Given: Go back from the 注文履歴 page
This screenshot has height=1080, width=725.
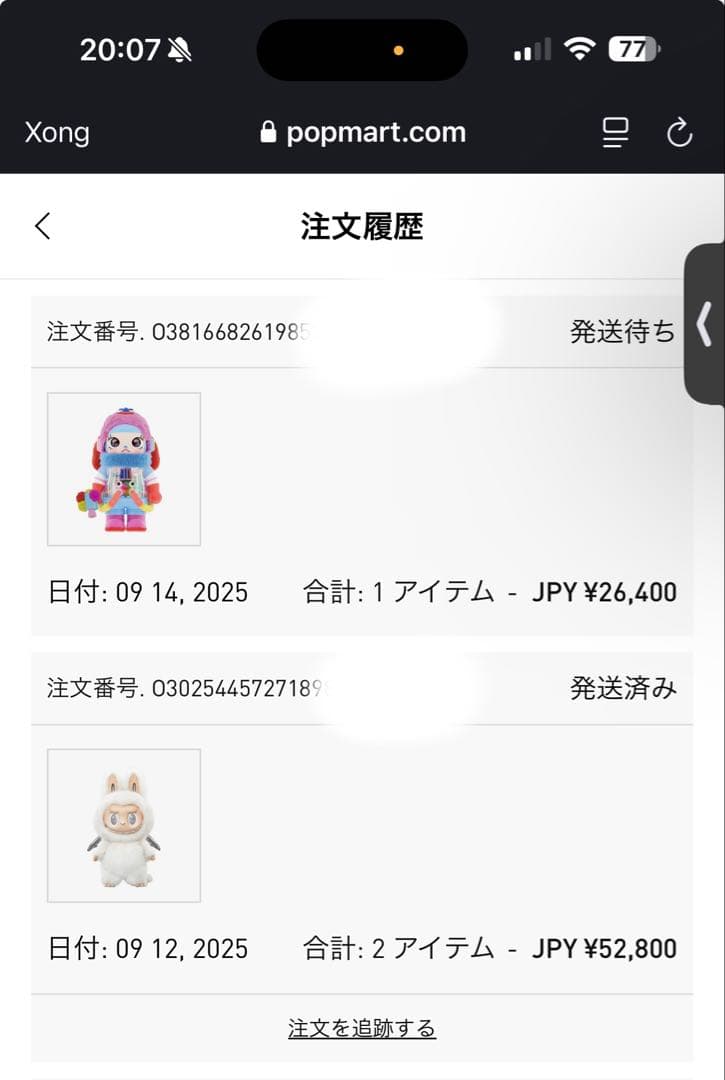Looking at the screenshot, I should pos(42,226).
